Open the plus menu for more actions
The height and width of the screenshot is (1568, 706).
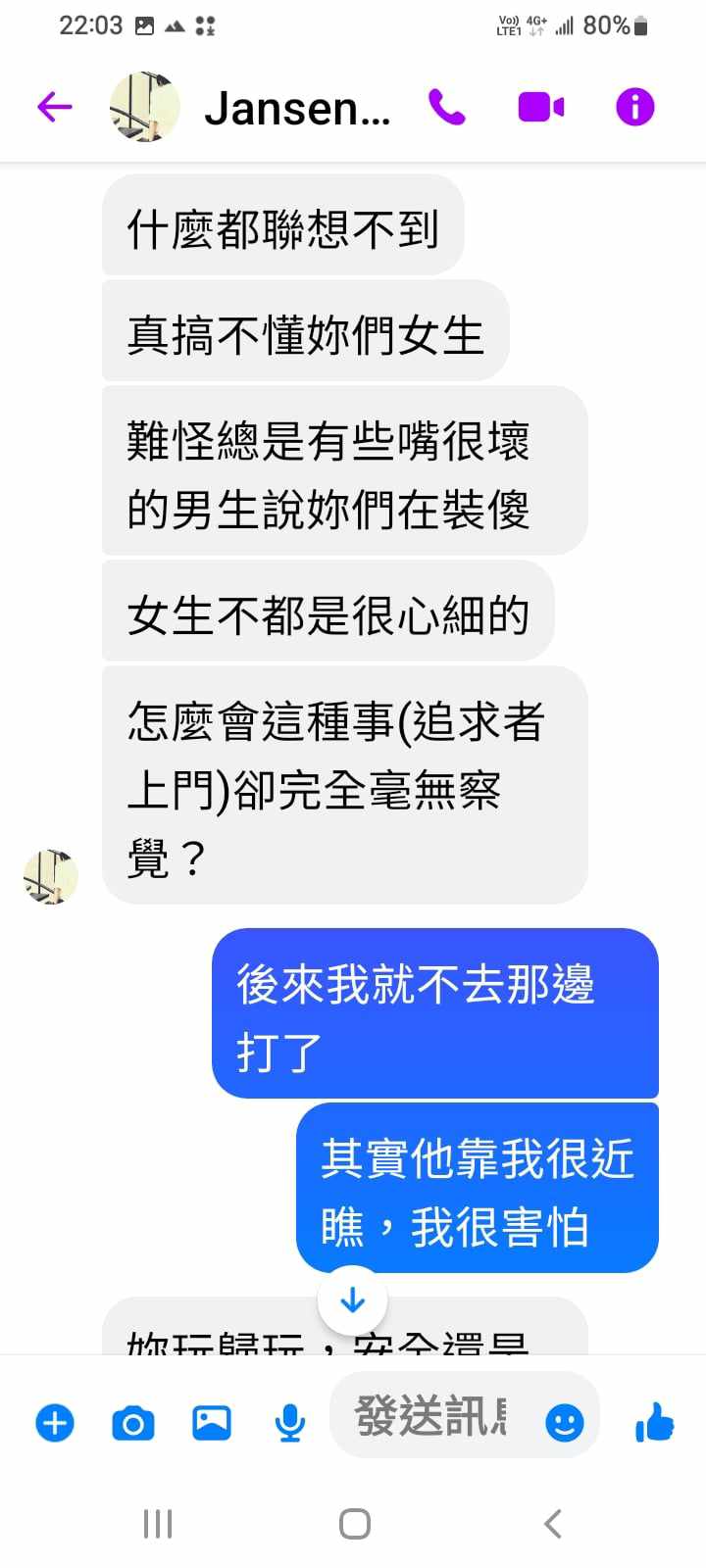55,1422
